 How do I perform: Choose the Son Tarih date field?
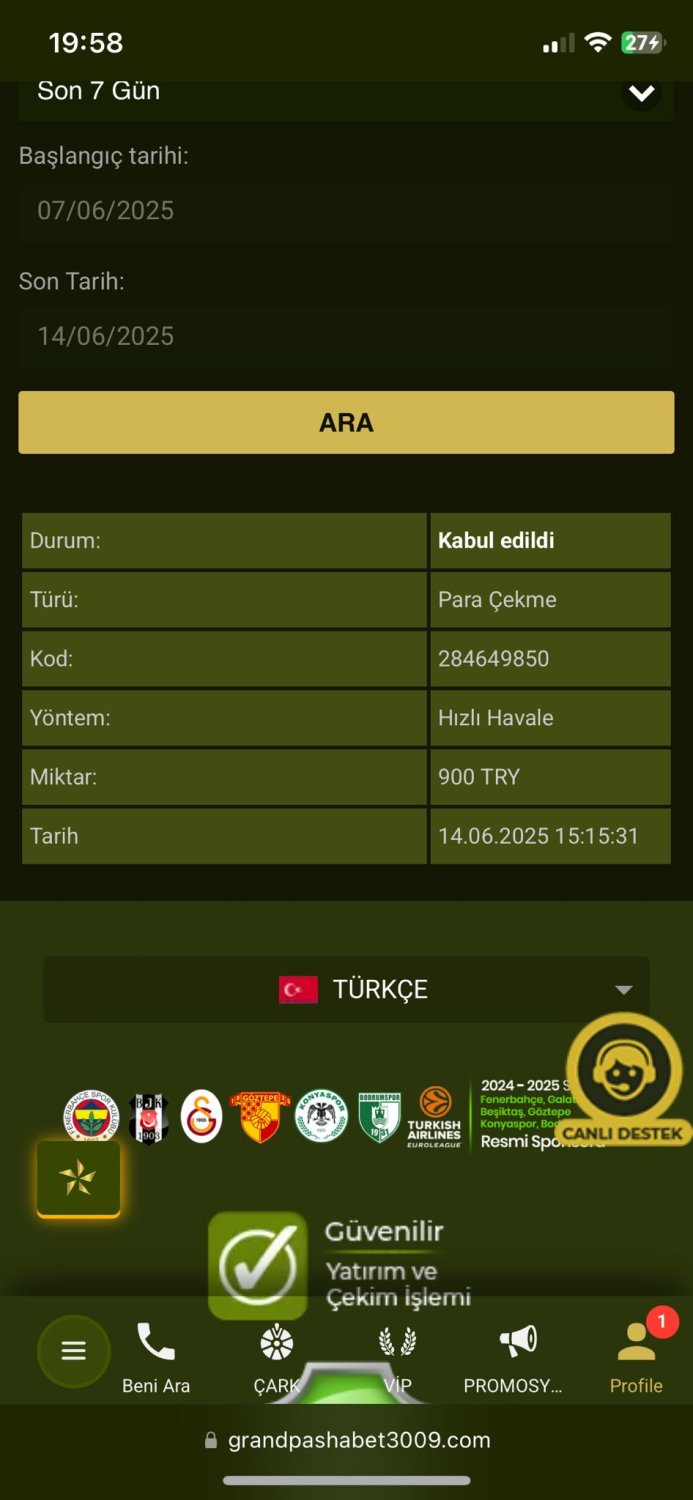pos(345,336)
